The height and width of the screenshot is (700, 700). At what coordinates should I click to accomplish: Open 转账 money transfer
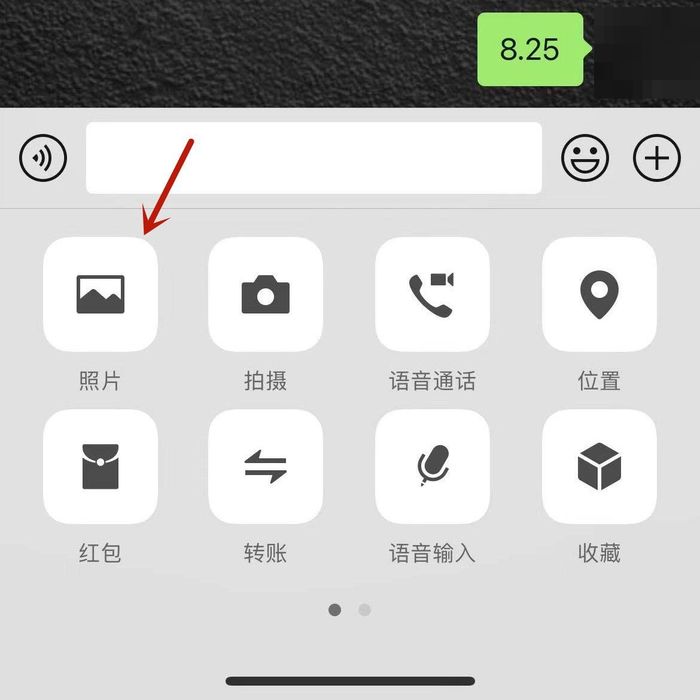click(x=265, y=466)
